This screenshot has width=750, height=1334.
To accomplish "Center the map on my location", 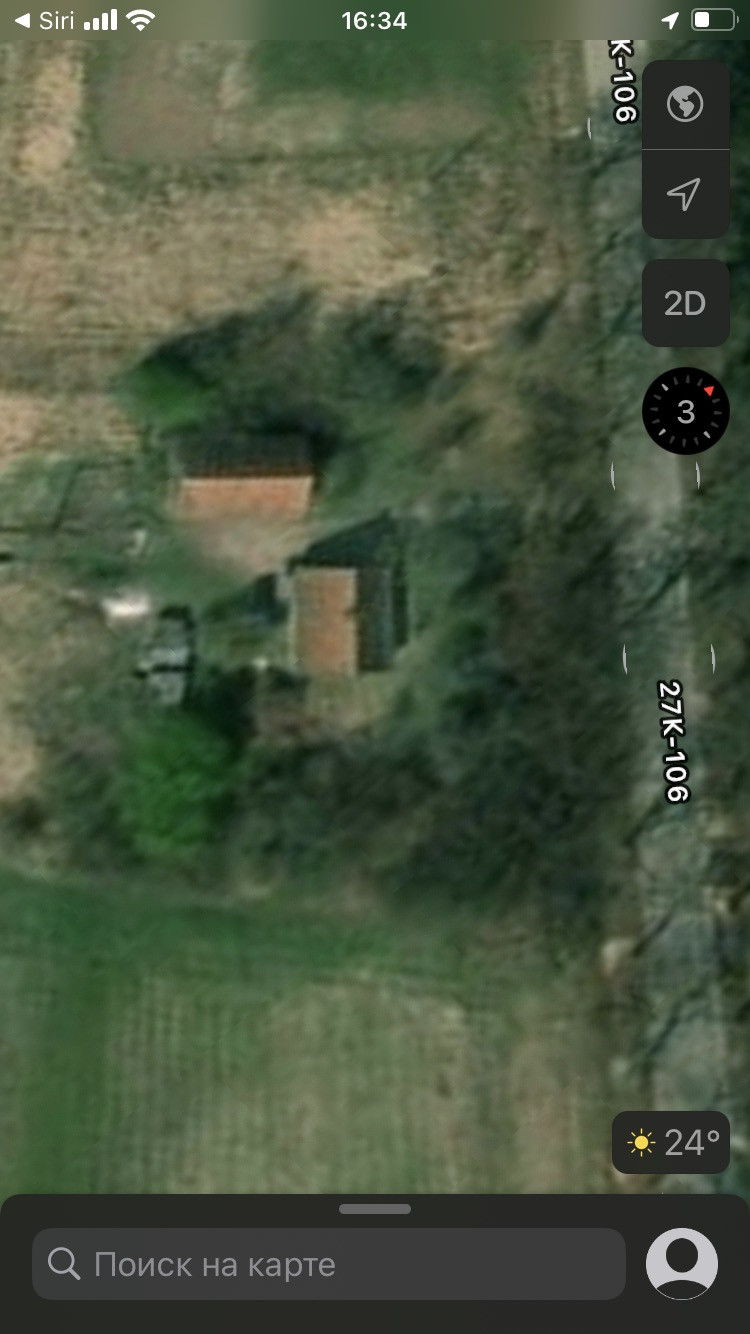I will 685,194.
